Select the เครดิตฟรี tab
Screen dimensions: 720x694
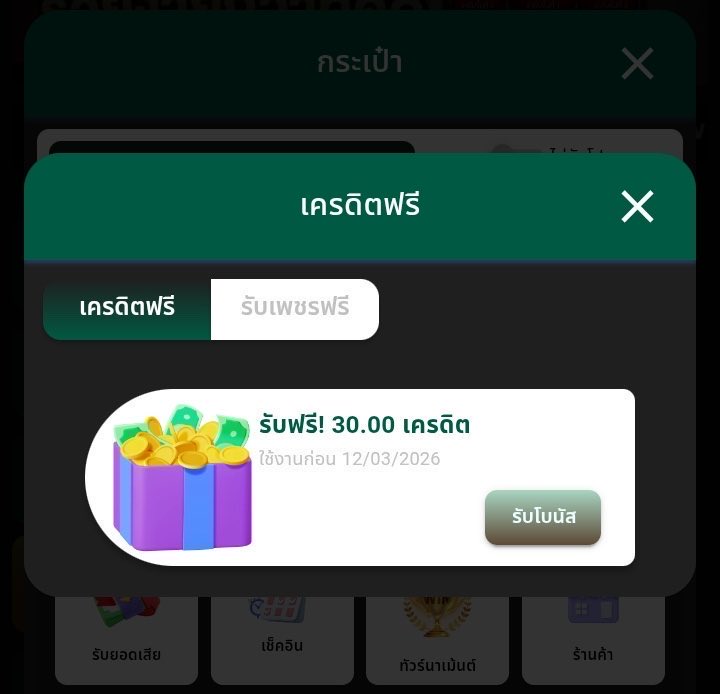coord(127,308)
